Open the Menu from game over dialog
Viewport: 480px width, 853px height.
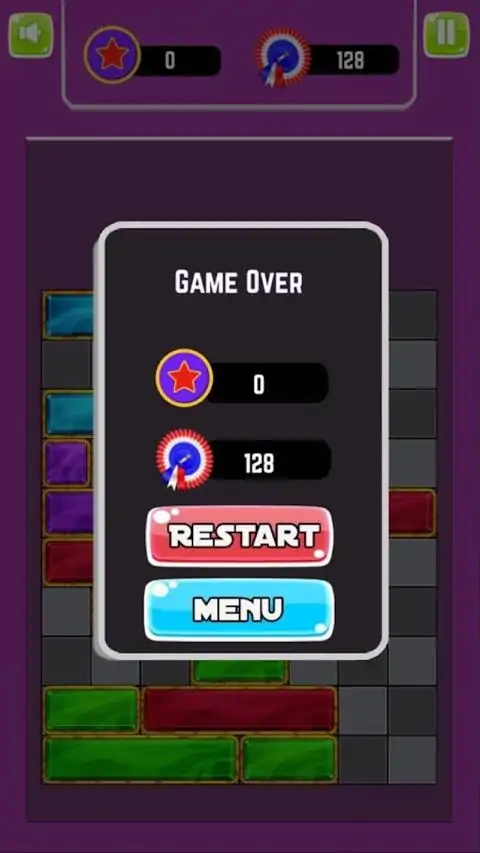[239, 609]
